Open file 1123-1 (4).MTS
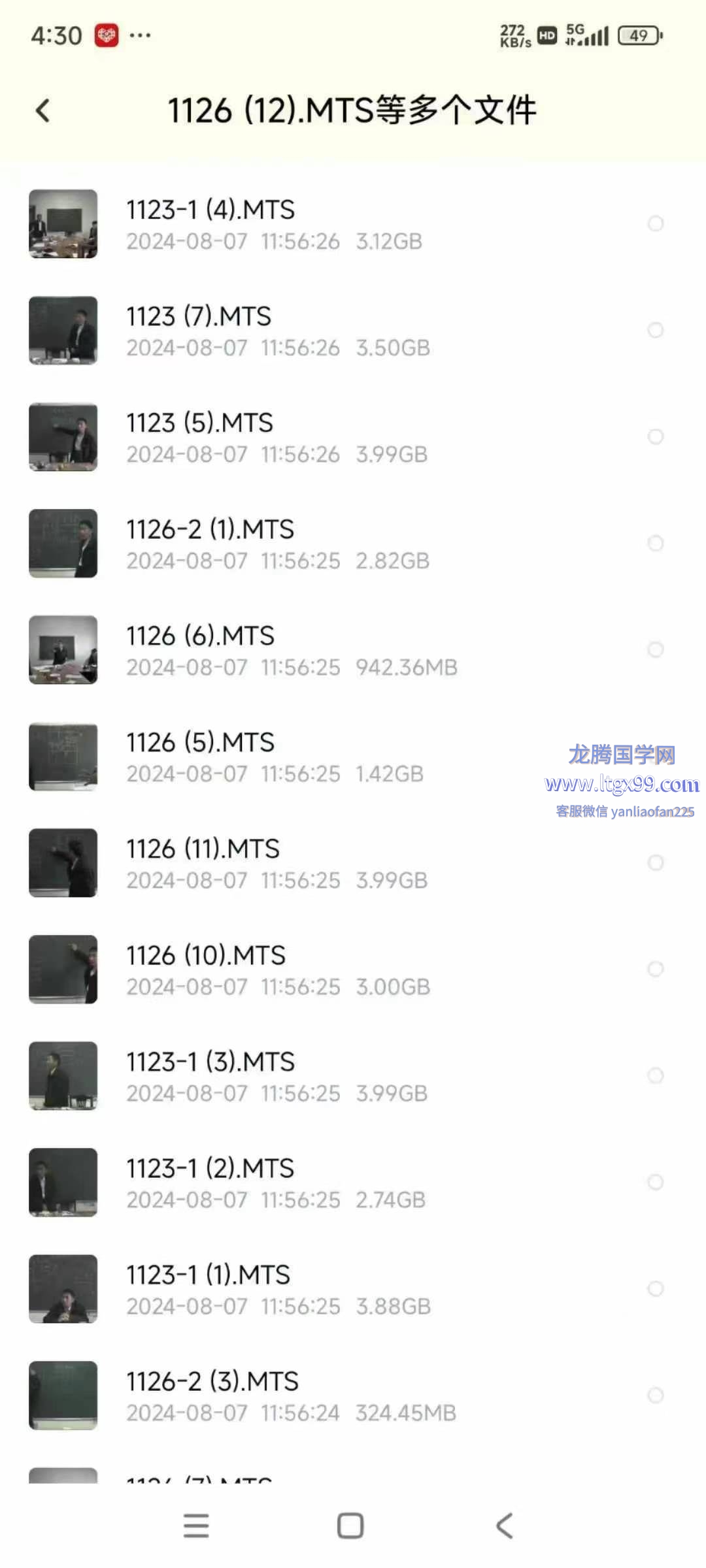 coord(353,224)
